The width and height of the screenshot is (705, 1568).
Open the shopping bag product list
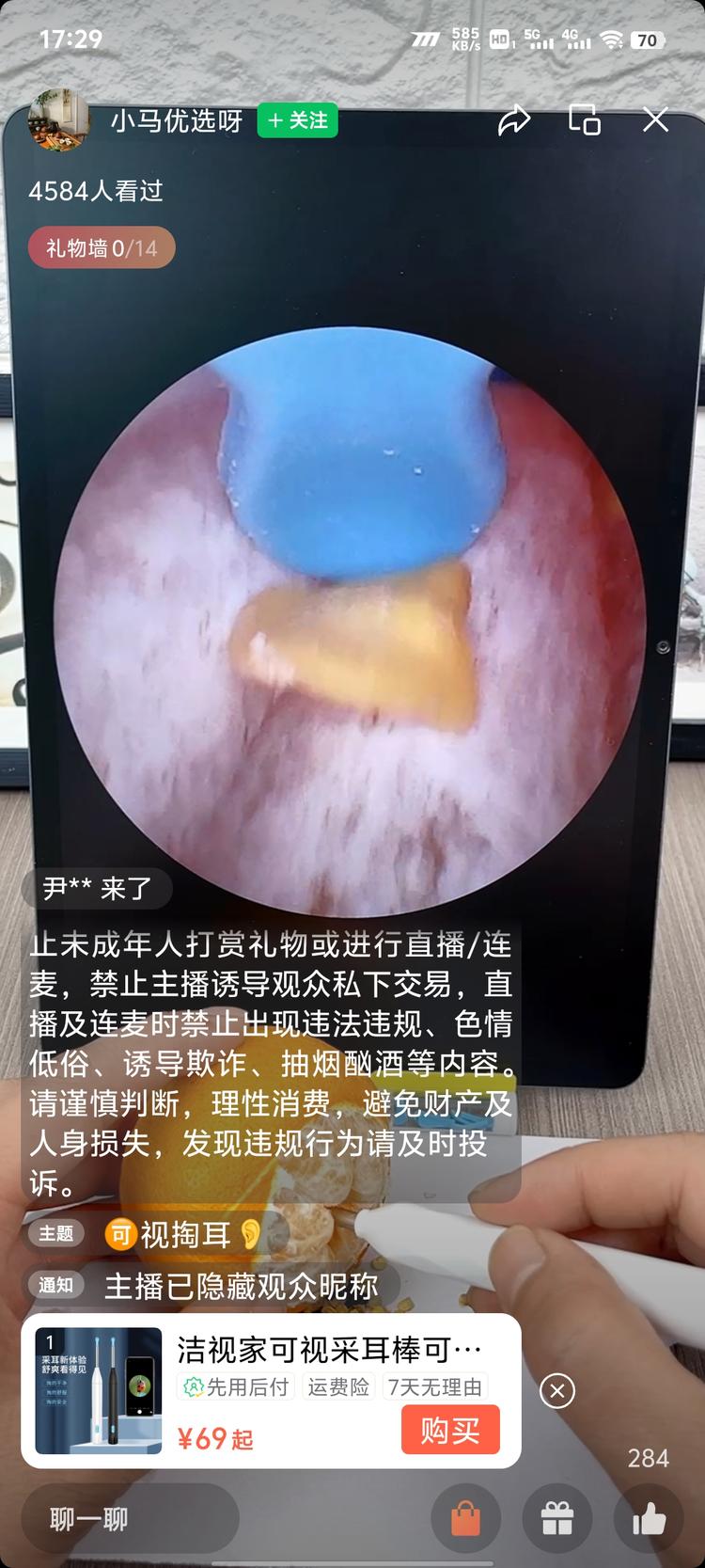coord(465,1518)
